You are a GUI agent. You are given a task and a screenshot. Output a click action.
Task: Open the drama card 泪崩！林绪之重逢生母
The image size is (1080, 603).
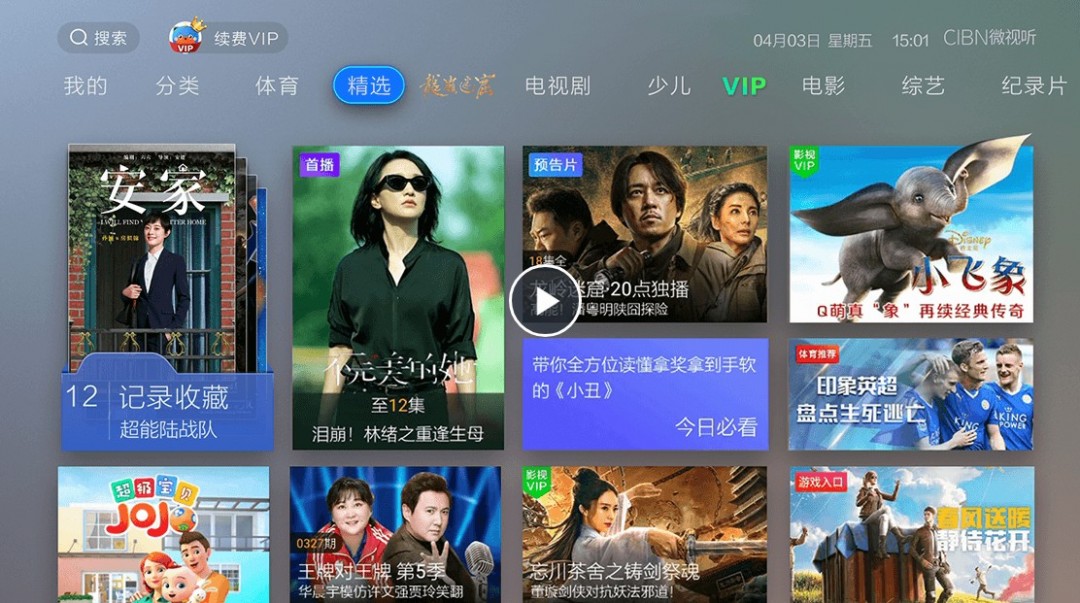(398, 298)
